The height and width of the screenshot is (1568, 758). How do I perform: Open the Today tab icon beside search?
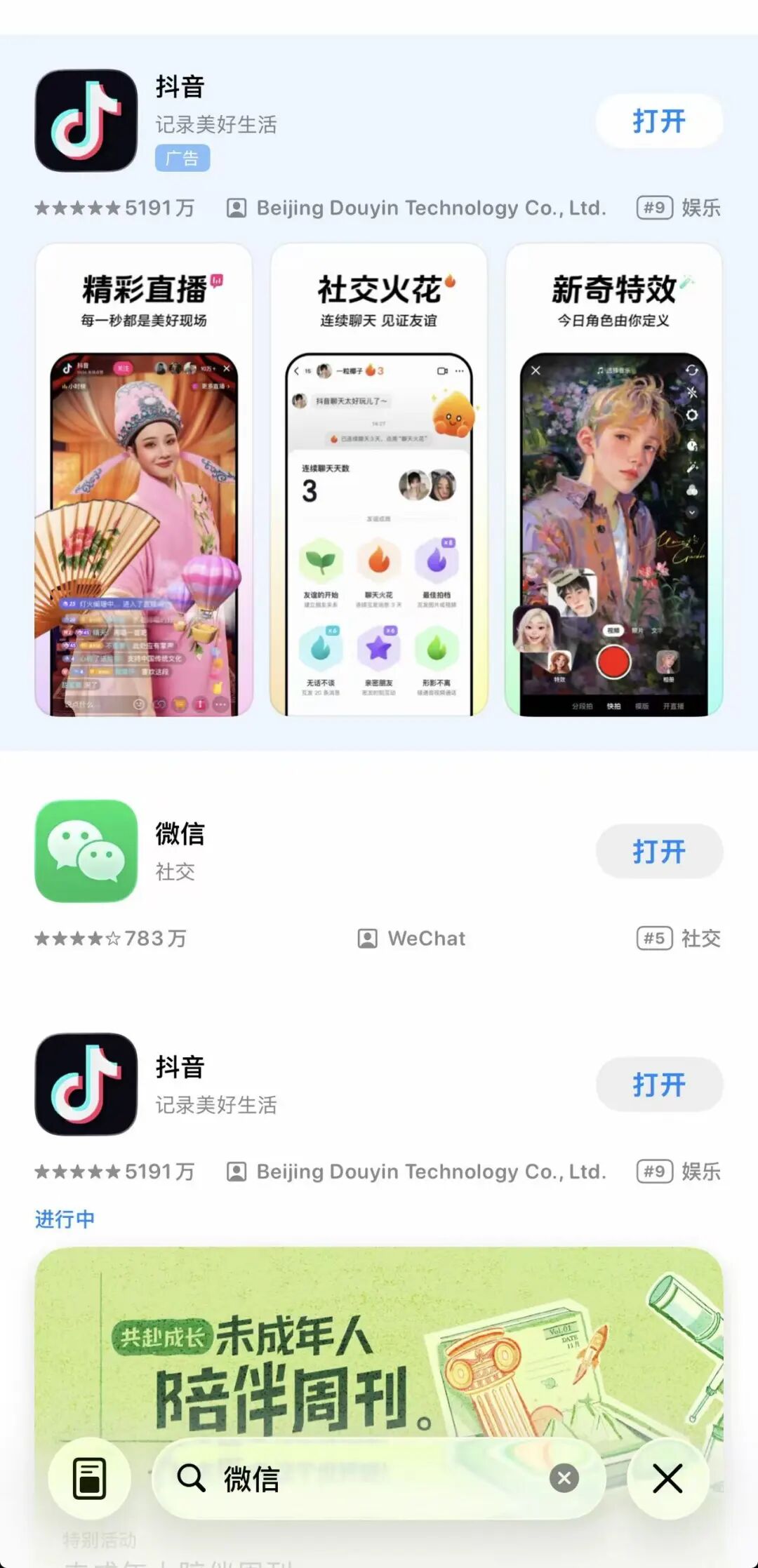[x=89, y=1478]
